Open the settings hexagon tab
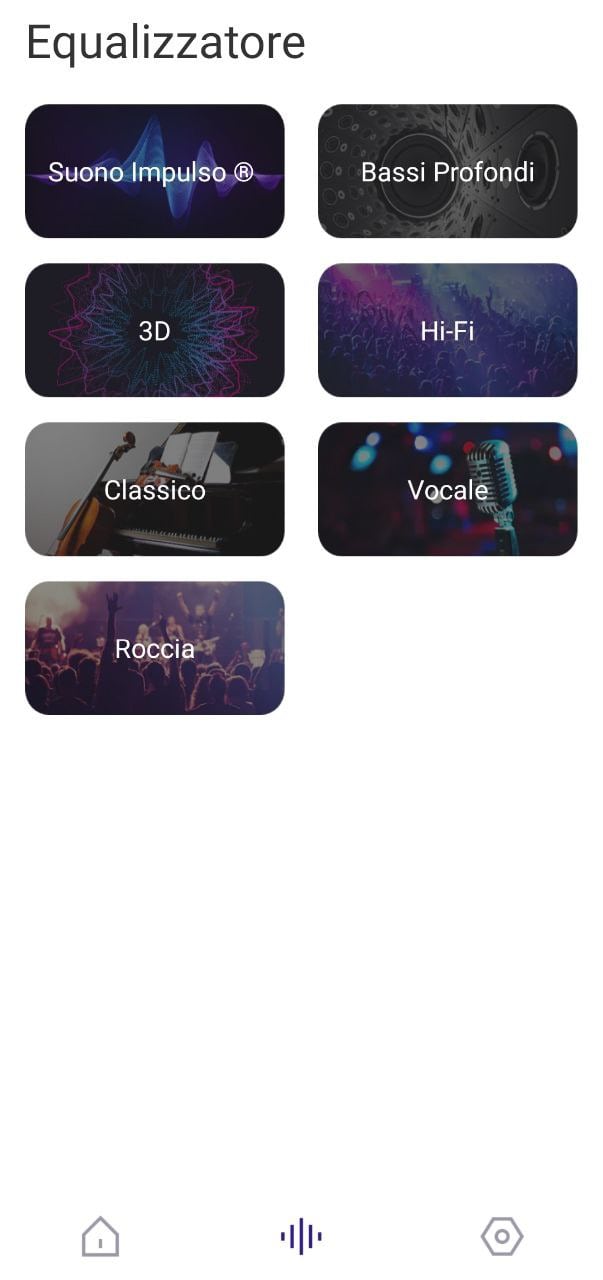The height and width of the screenshot is (1280, 603). pyautogui.click(x=502, y=1237)
